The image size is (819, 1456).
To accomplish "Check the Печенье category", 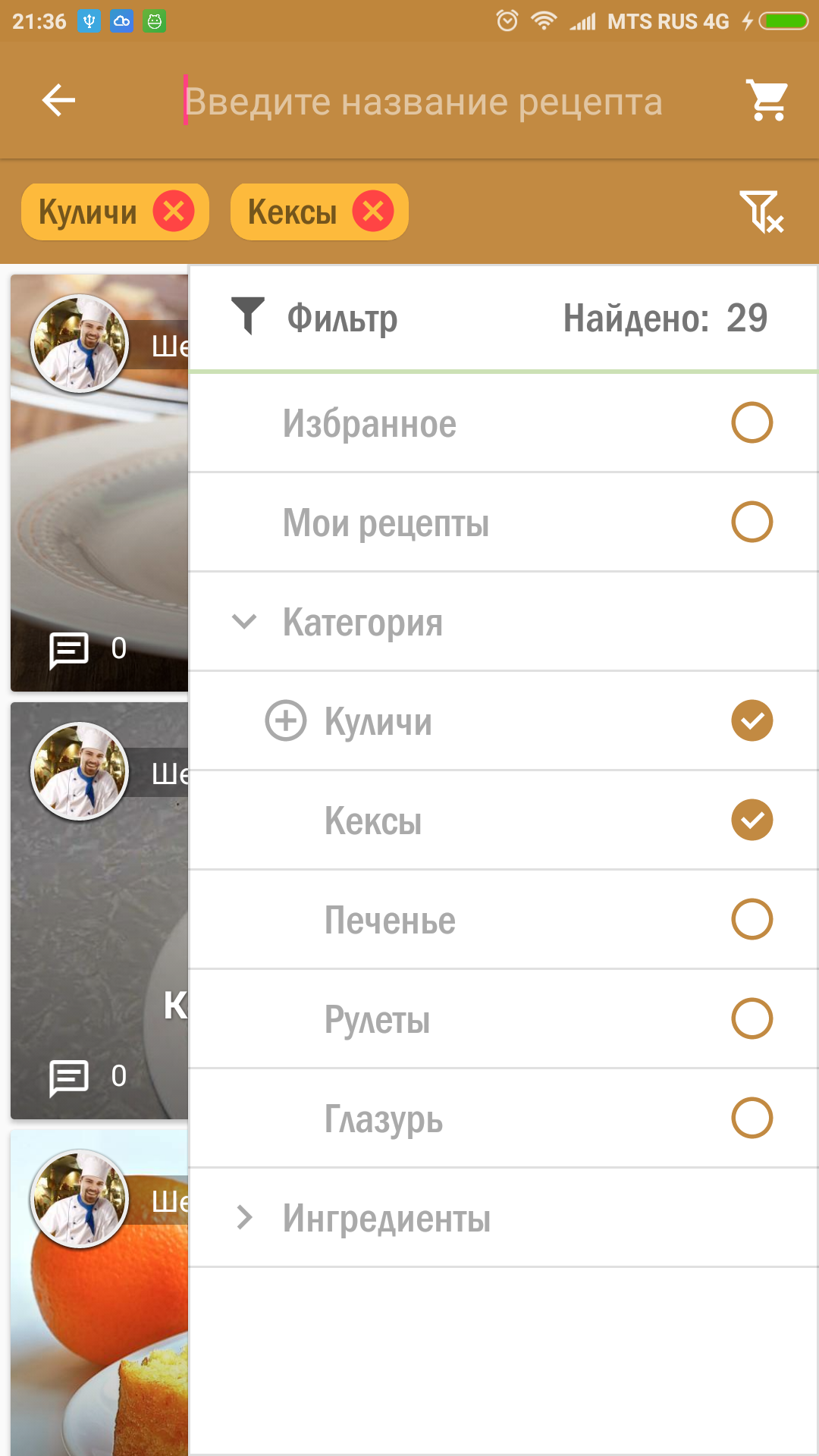I will (752, 919).
